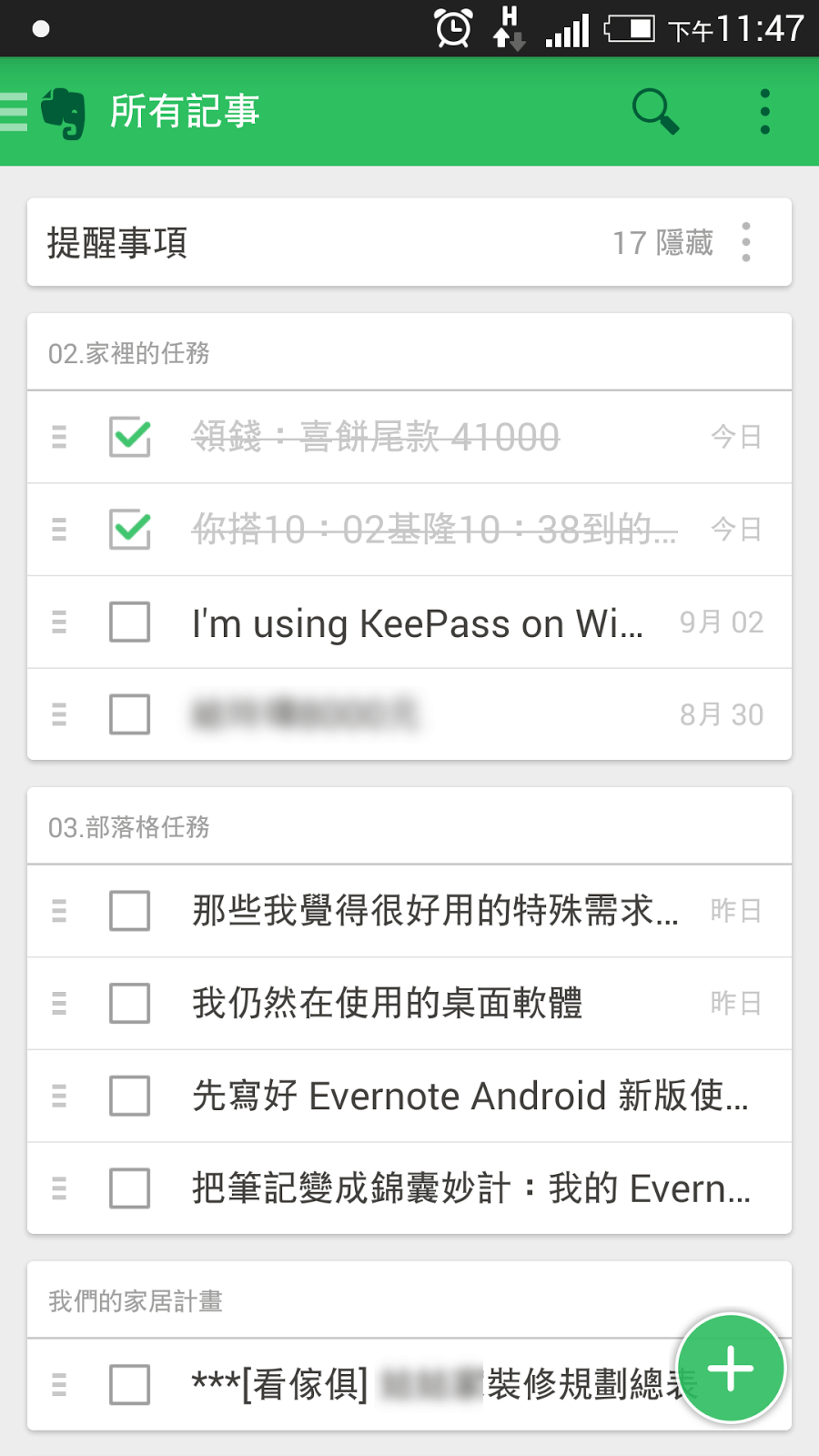The width and height of the screenshot is (819, 1456).
Task: Create a new note with plus button
Action: click(731, 1368)
